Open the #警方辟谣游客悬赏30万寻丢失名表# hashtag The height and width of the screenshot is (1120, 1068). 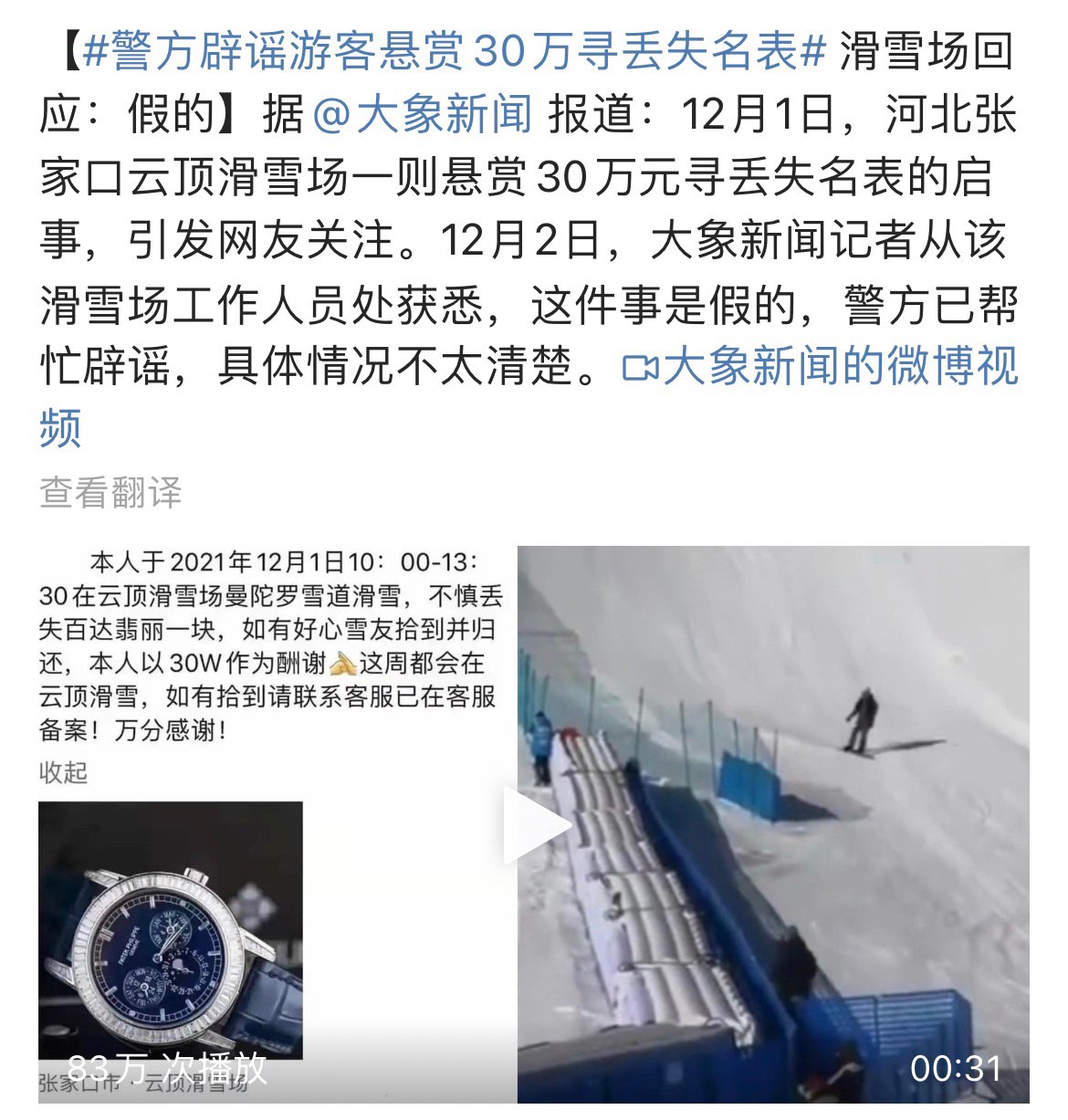(454, 51)
